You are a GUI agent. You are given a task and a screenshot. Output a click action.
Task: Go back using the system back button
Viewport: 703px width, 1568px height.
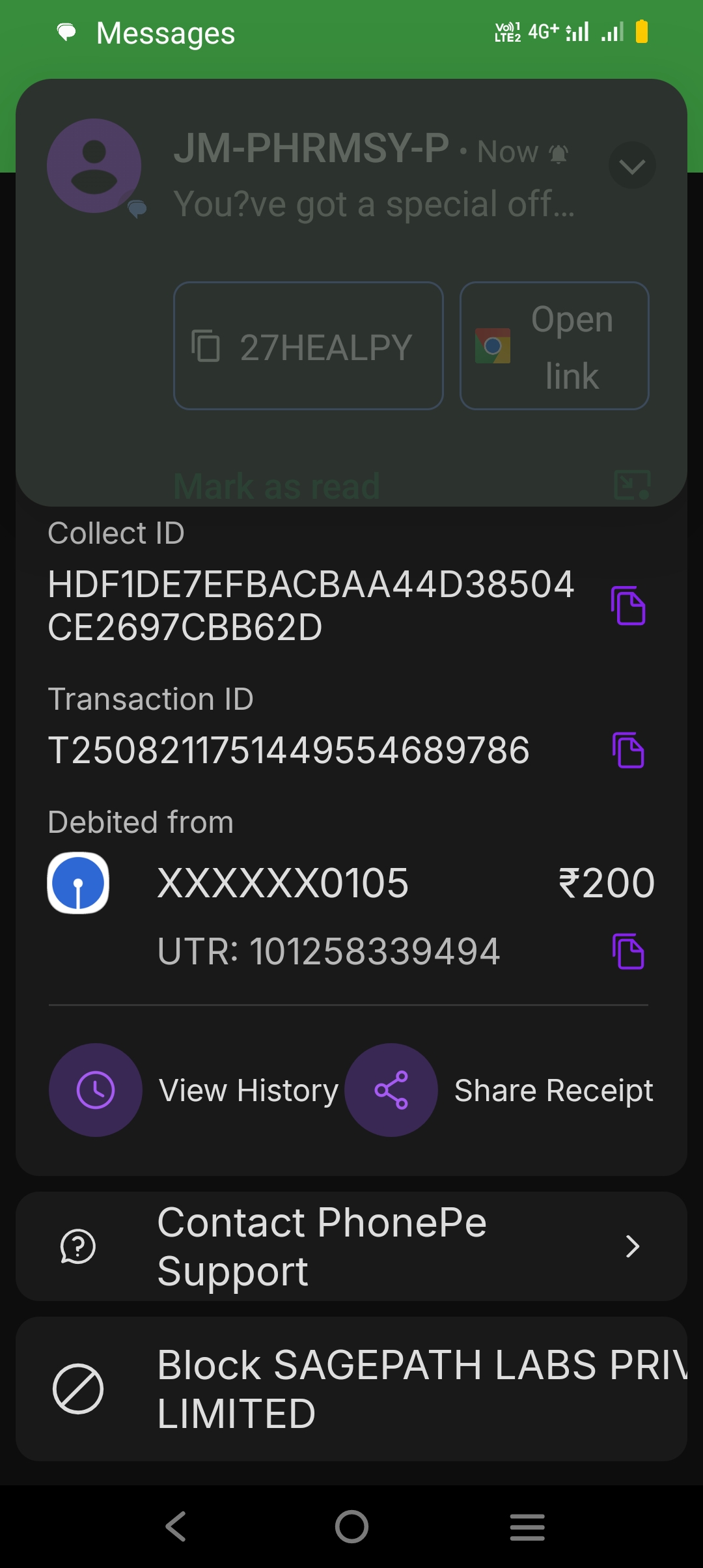tap(176, 1526)
